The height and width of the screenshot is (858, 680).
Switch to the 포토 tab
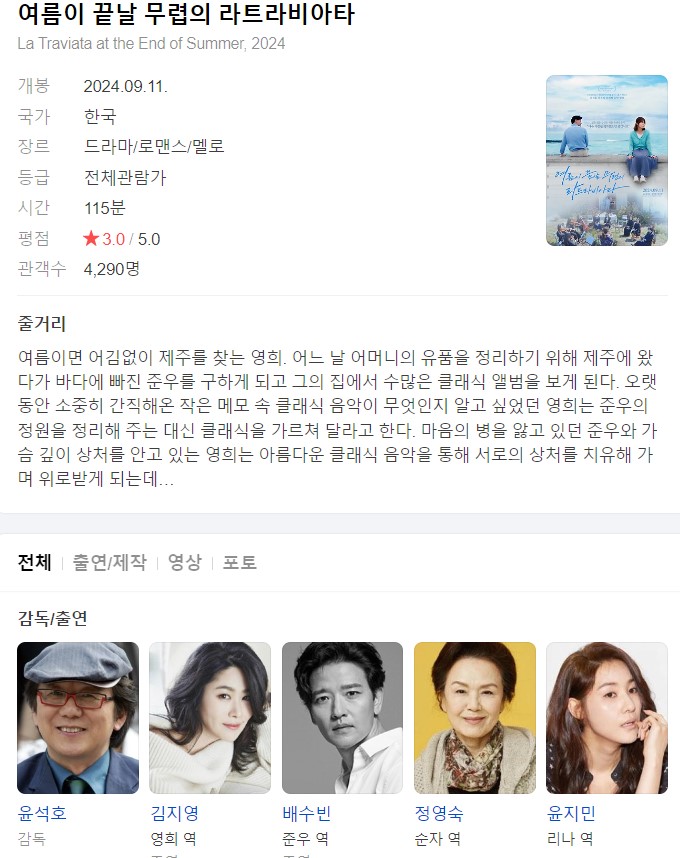tap(240, 562)
